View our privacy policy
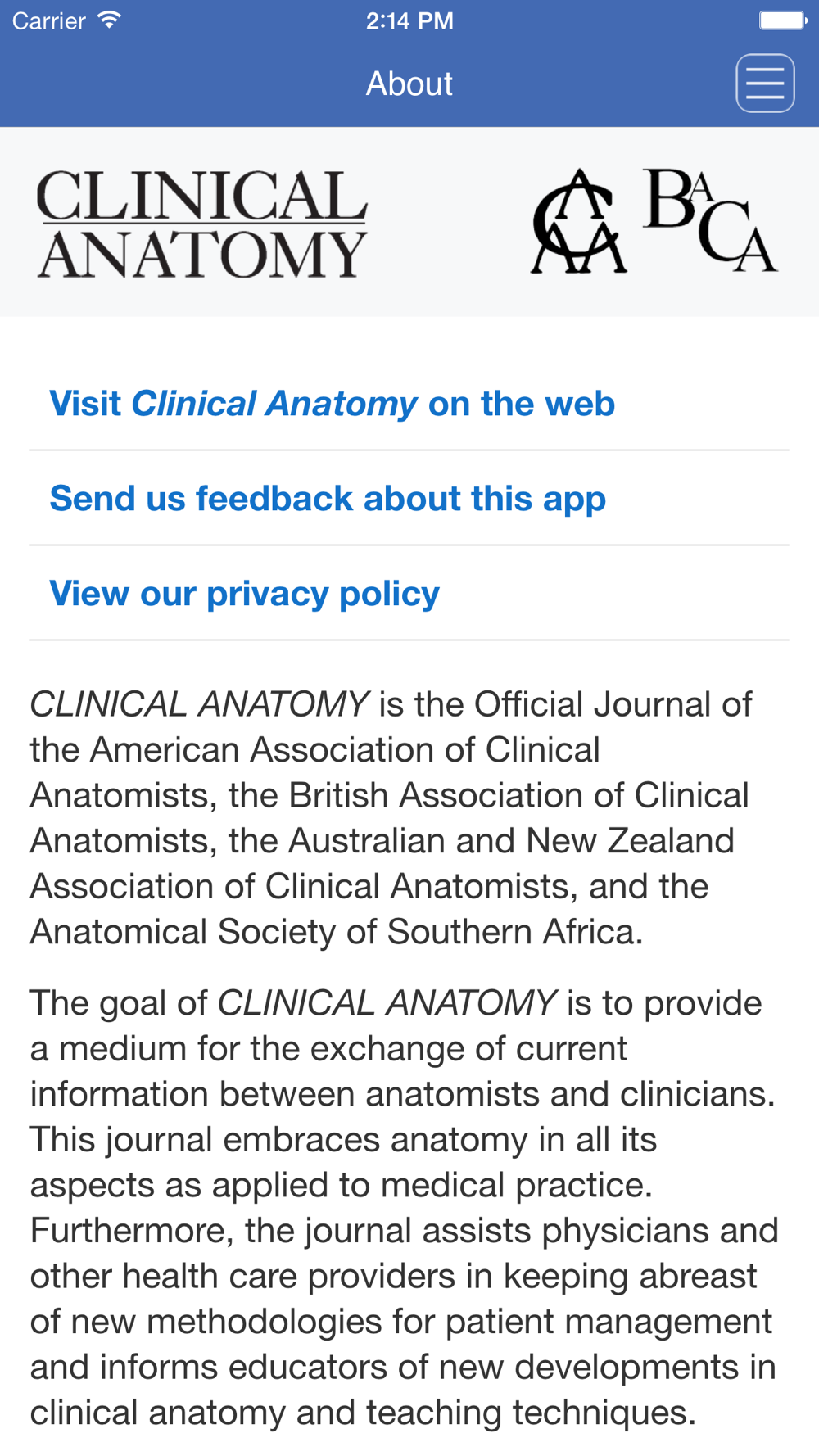 [409, 594]
